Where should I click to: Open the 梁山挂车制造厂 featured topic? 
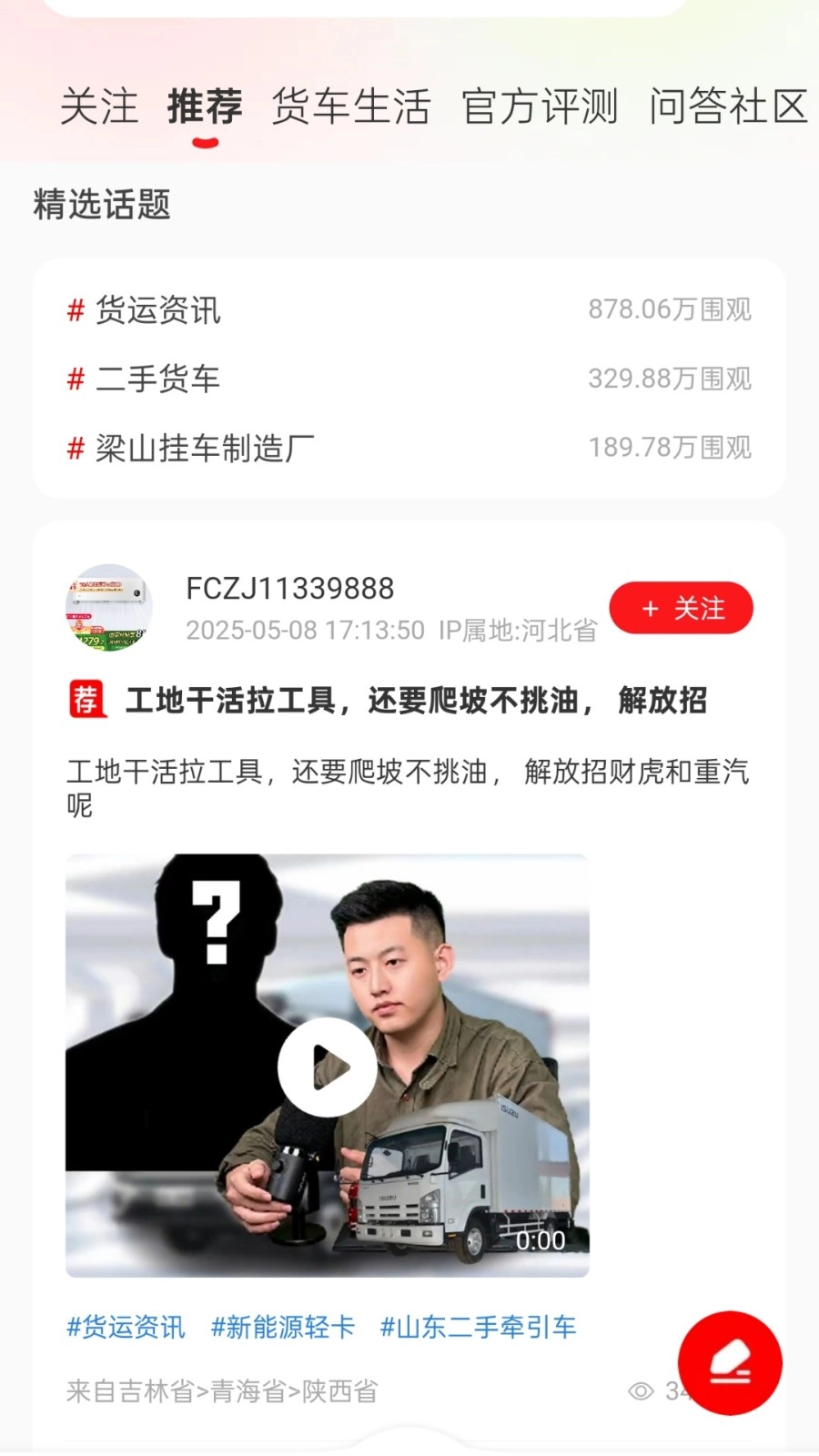pos(201,448)
